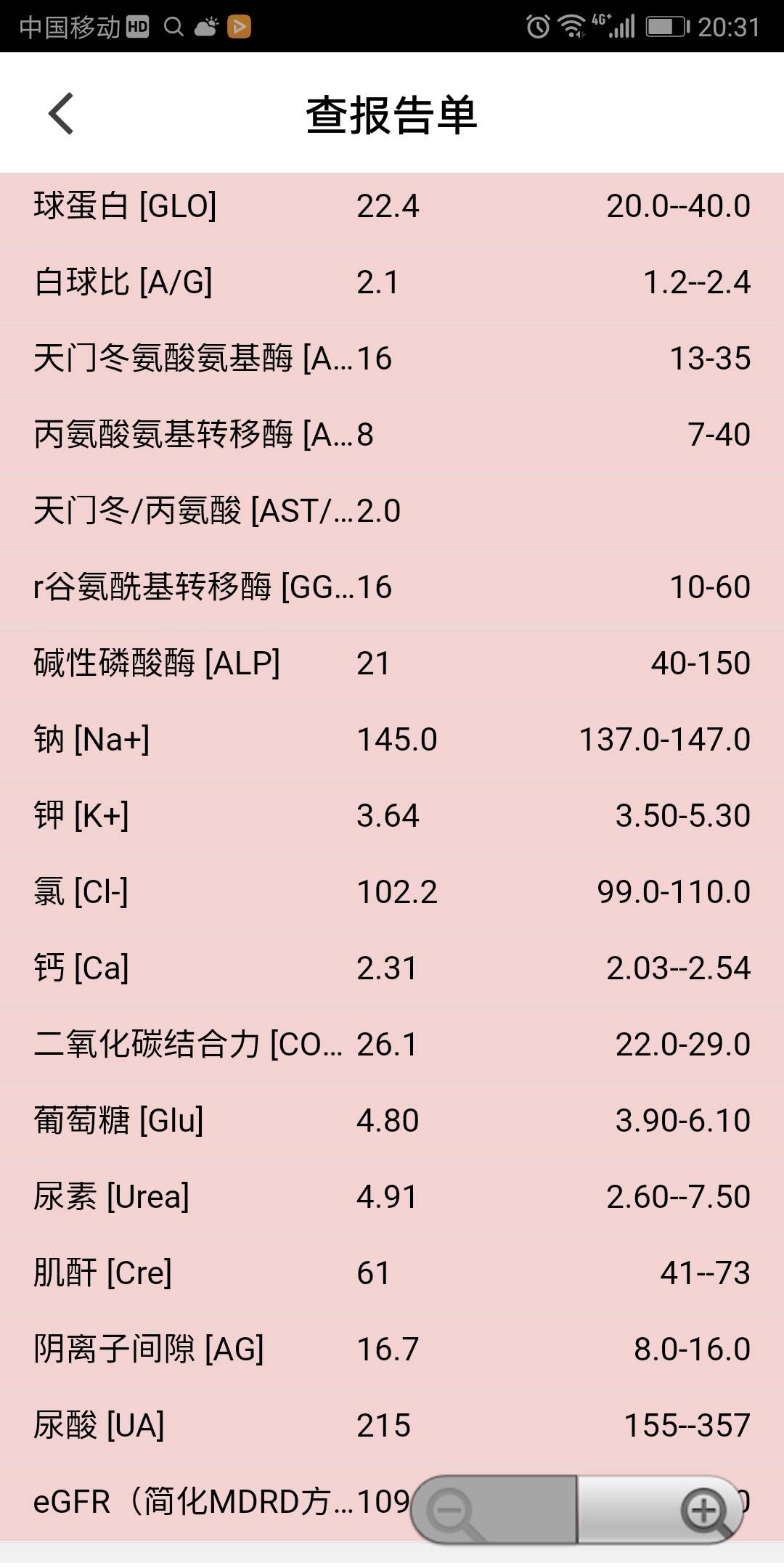
Task: Tap the weather icon in the status bar
Action: tap(207, 26)
